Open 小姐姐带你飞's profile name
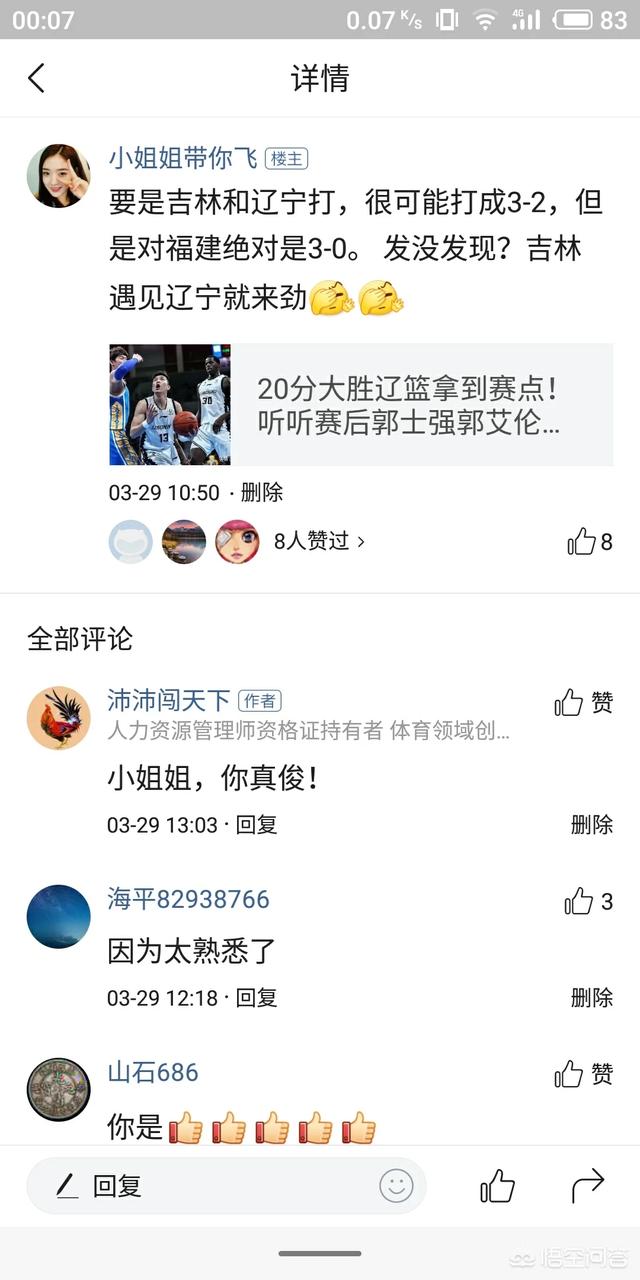Viewport: 640px width, 1280px height. click(x=183, y=158)
